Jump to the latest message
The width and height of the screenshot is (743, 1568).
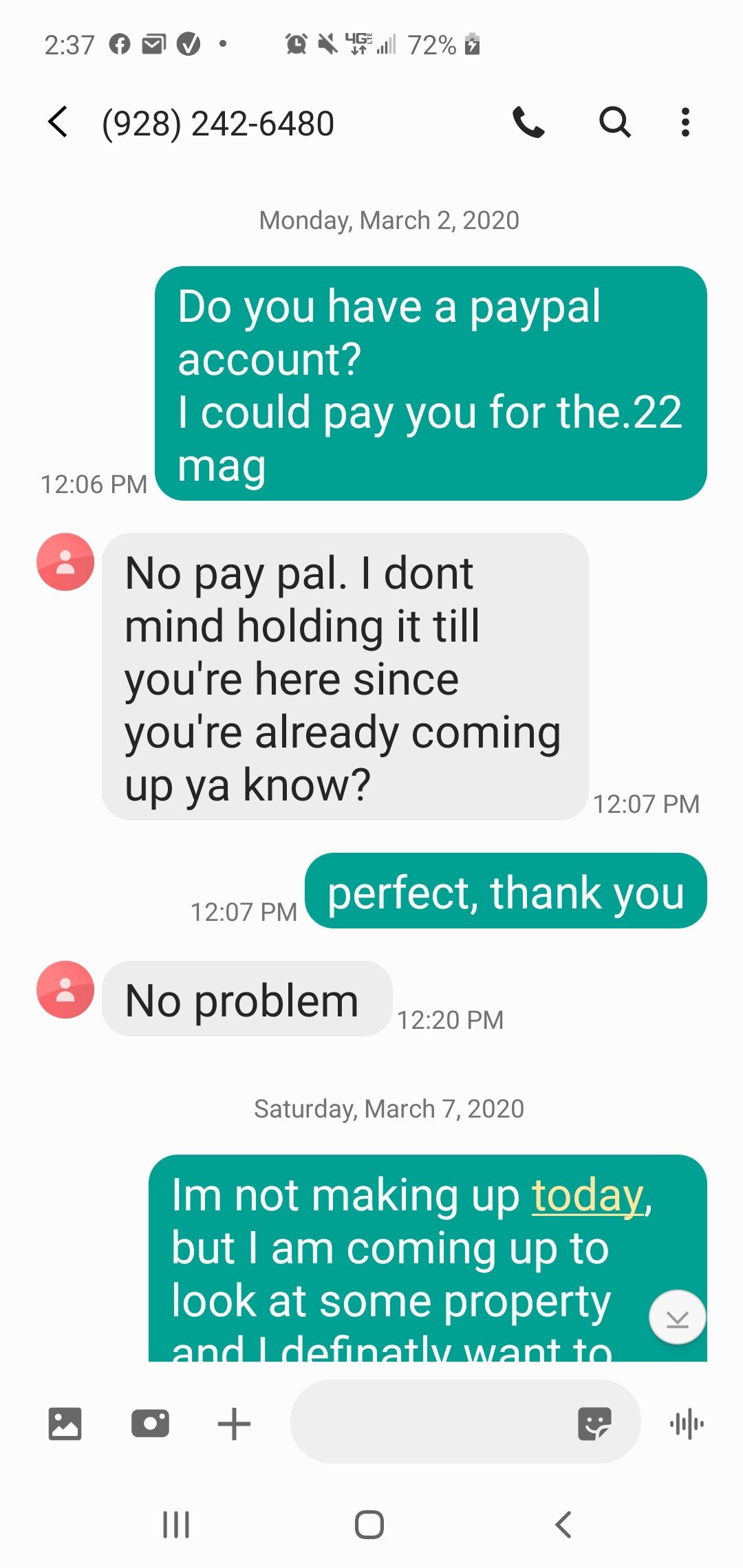tap(678, 1317)
